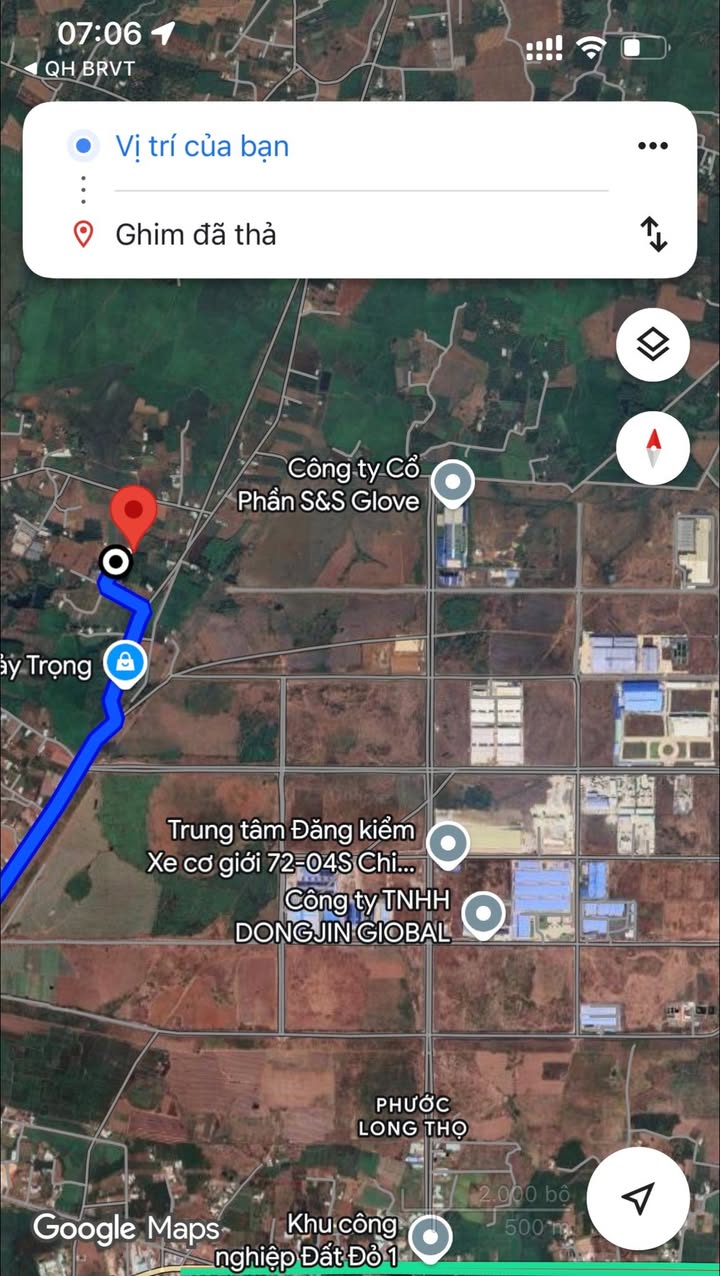The height and width of the screenshot is (1276, 720).
Task: Reset map orientation with the compass
Action: (x=652, y=447)
